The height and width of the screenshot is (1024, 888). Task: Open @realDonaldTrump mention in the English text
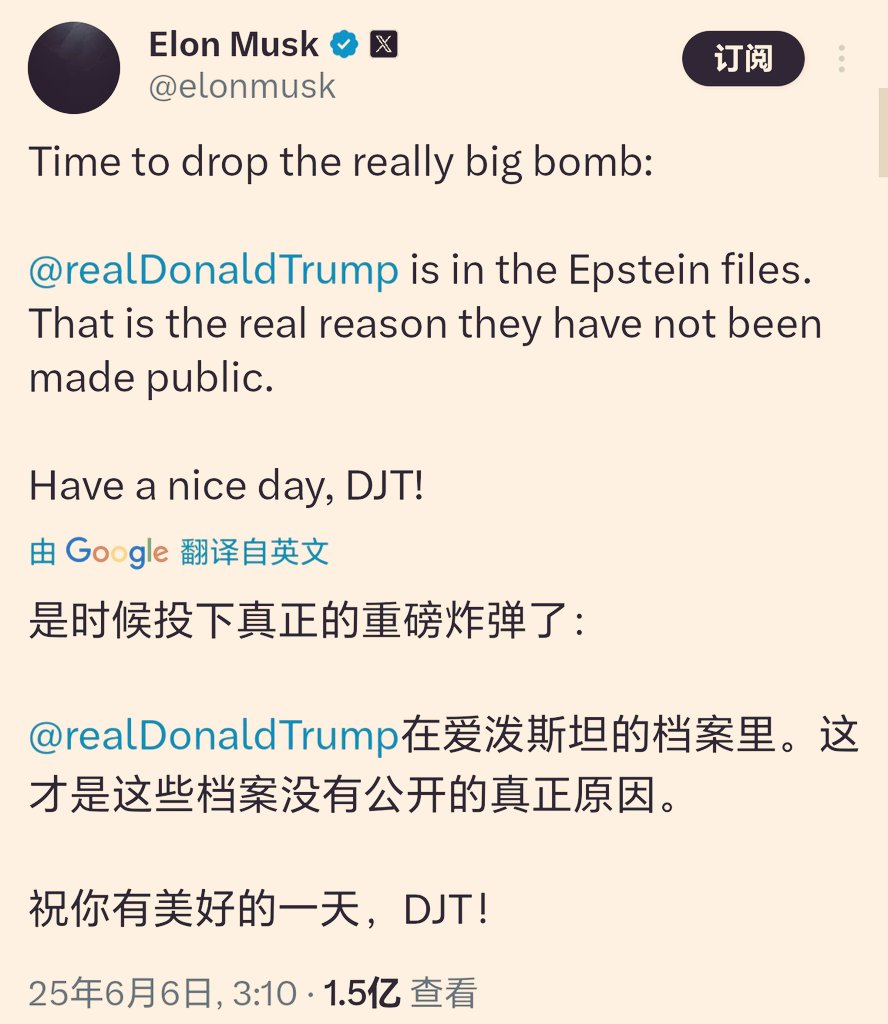pyautogui.click(x=213, y=271)
